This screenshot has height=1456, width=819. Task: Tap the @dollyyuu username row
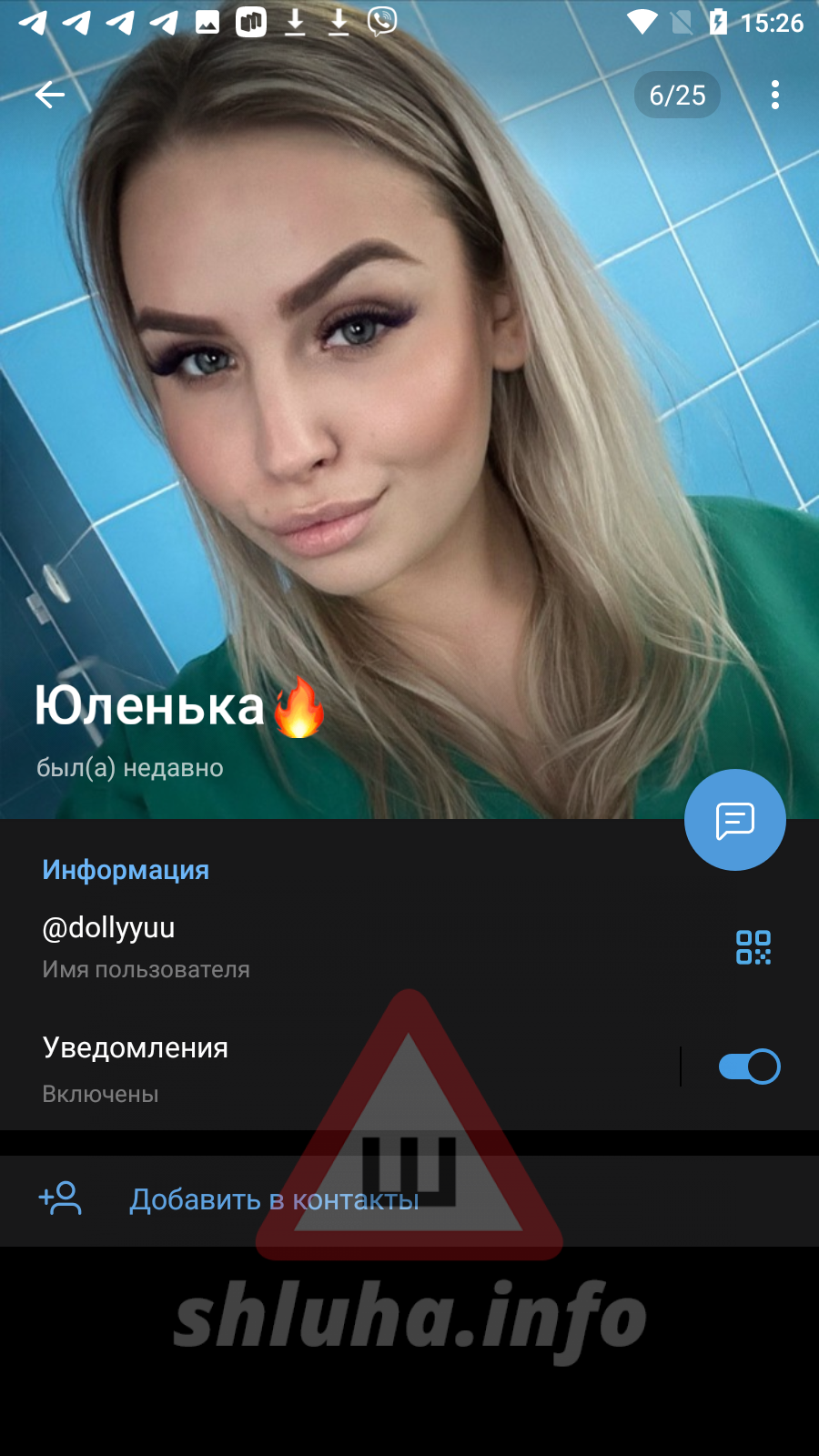coord(273,946)
